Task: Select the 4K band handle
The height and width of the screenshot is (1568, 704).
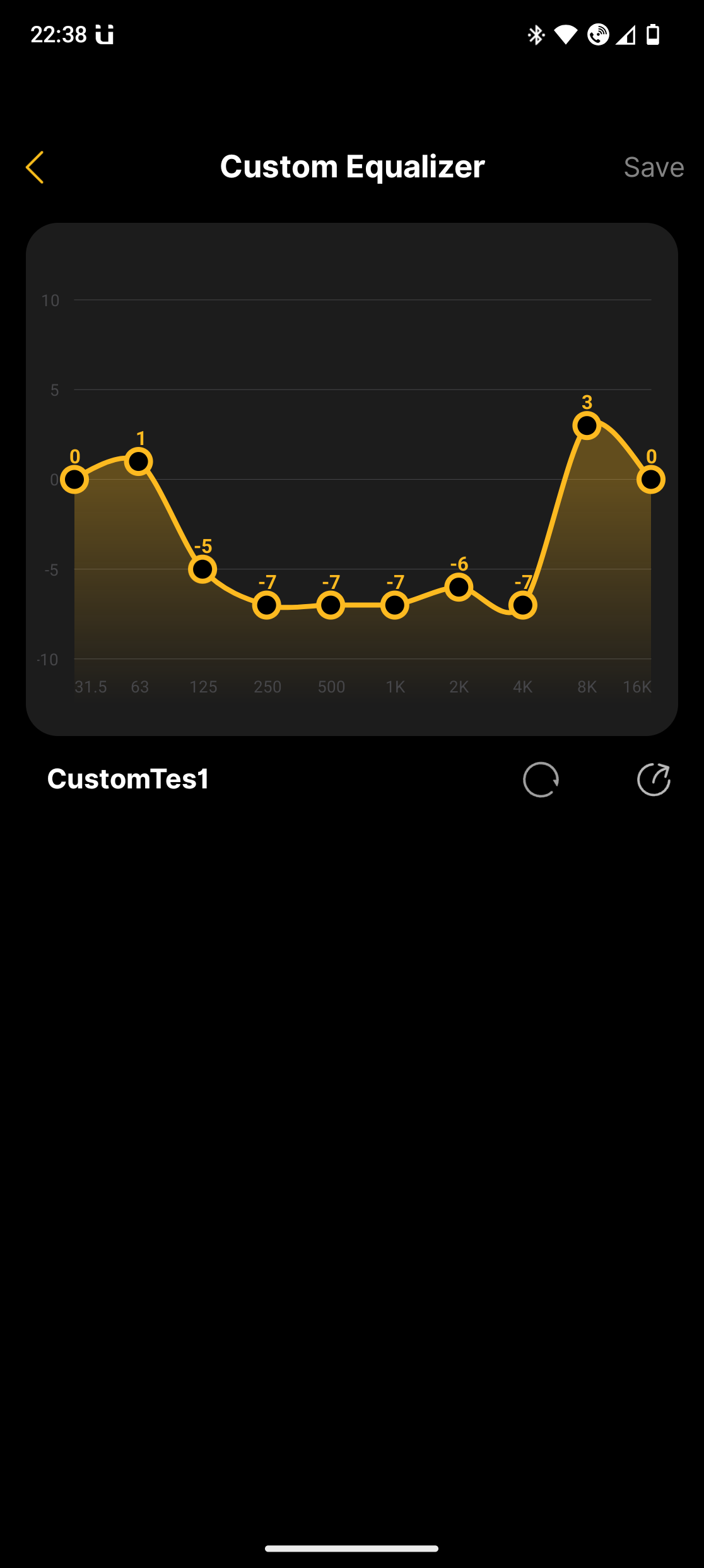Action: (x=523, y=605)
